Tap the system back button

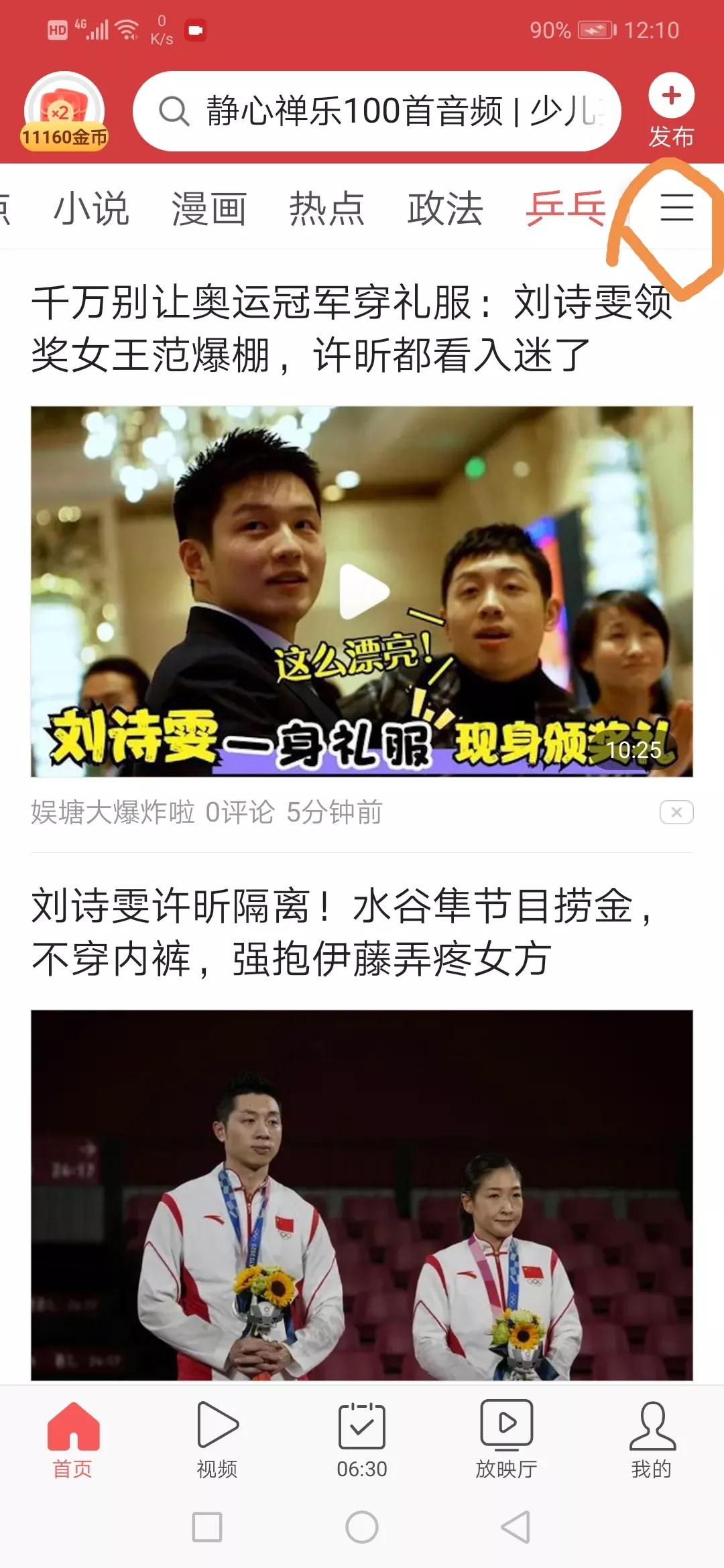click(x=516, y=1528)
